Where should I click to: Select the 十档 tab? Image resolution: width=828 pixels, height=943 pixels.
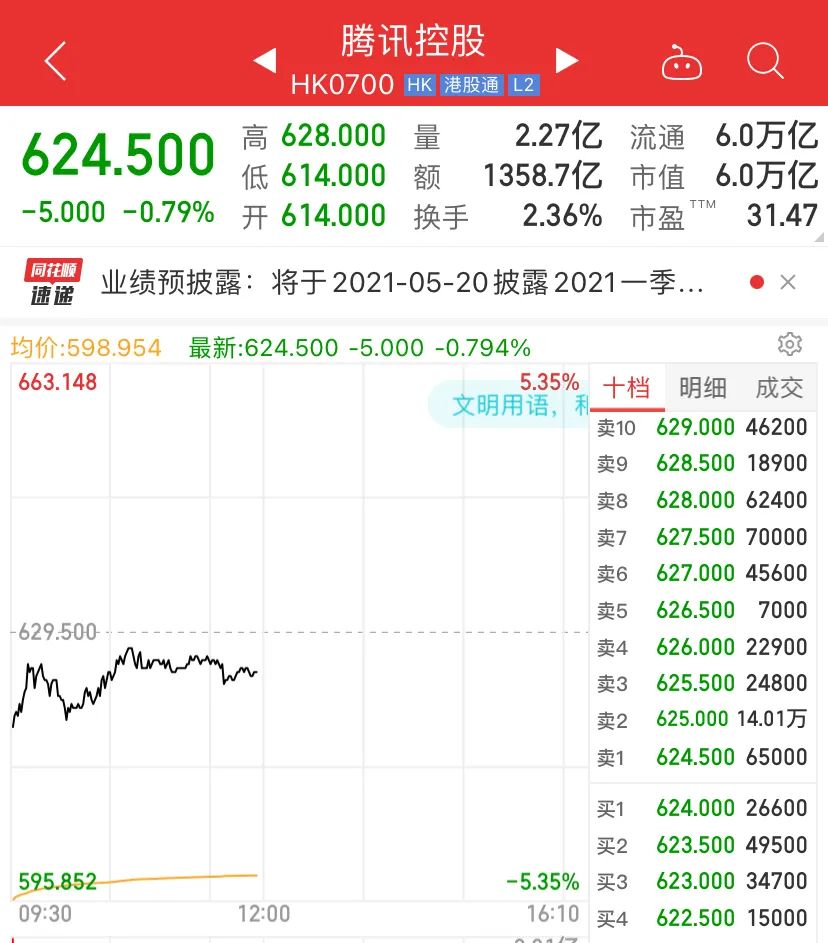[627, 388]
